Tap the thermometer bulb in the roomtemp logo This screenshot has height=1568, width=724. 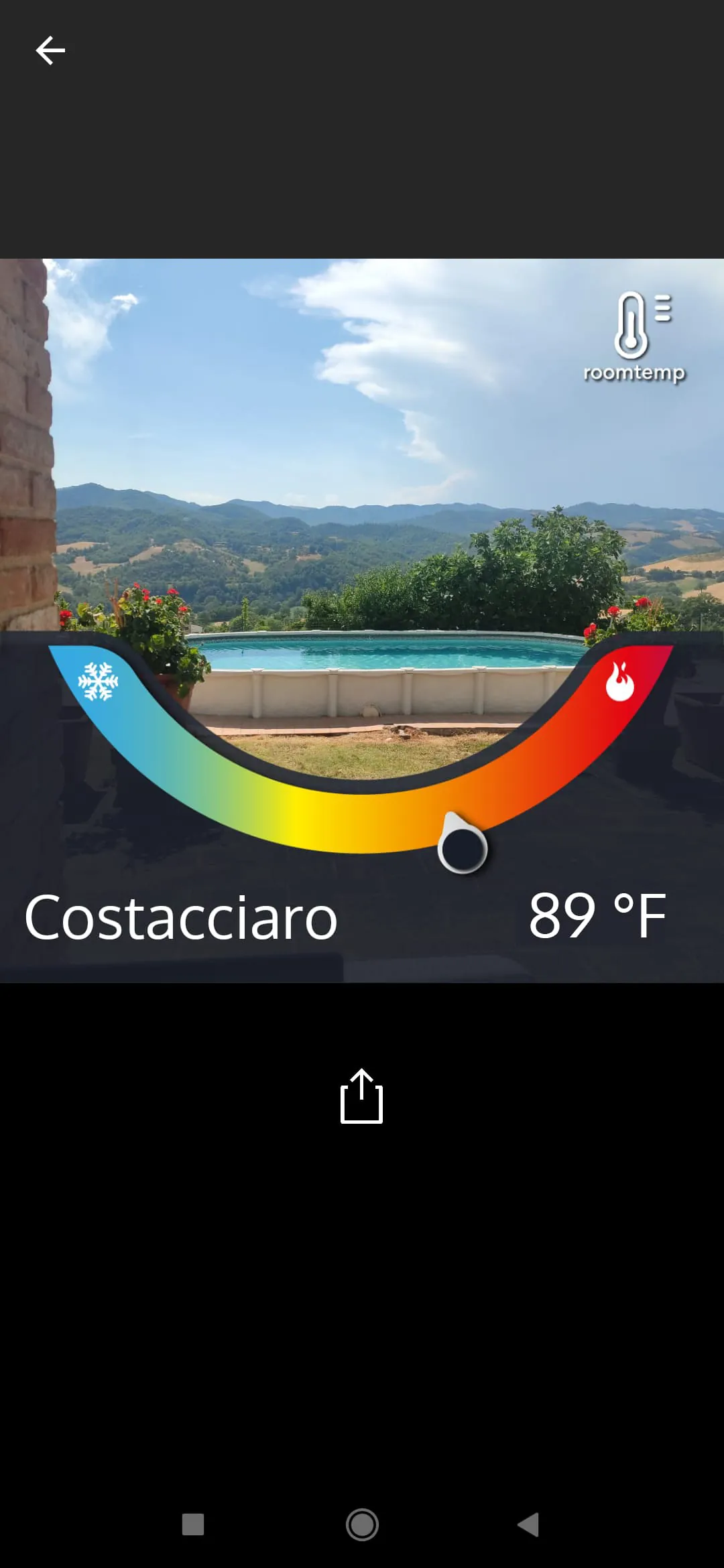[x=631, y=345]
